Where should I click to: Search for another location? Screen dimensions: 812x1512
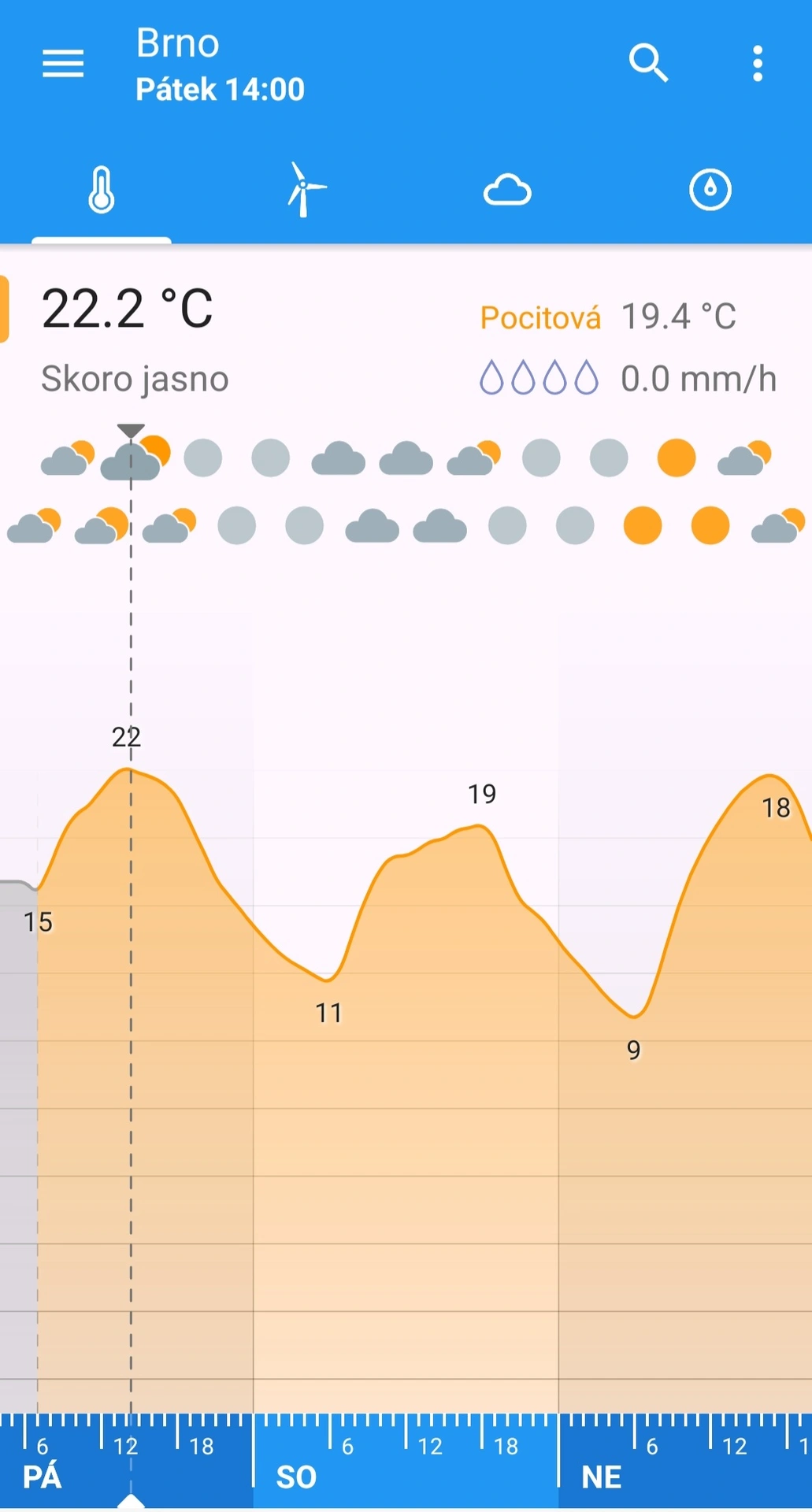click(648, 63)
